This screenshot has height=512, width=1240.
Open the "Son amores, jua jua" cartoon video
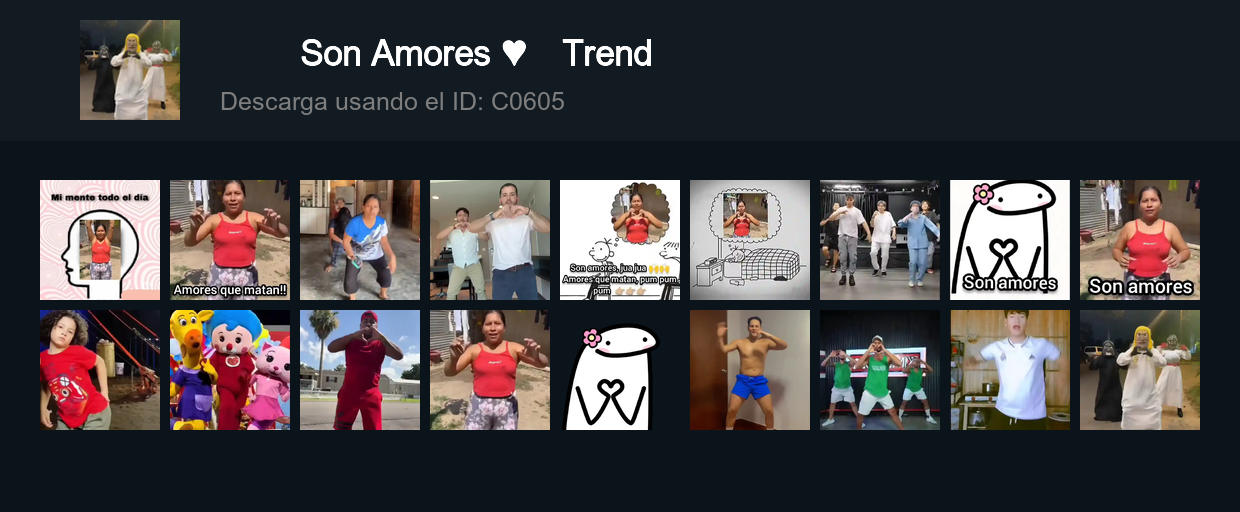pos(620,240)
